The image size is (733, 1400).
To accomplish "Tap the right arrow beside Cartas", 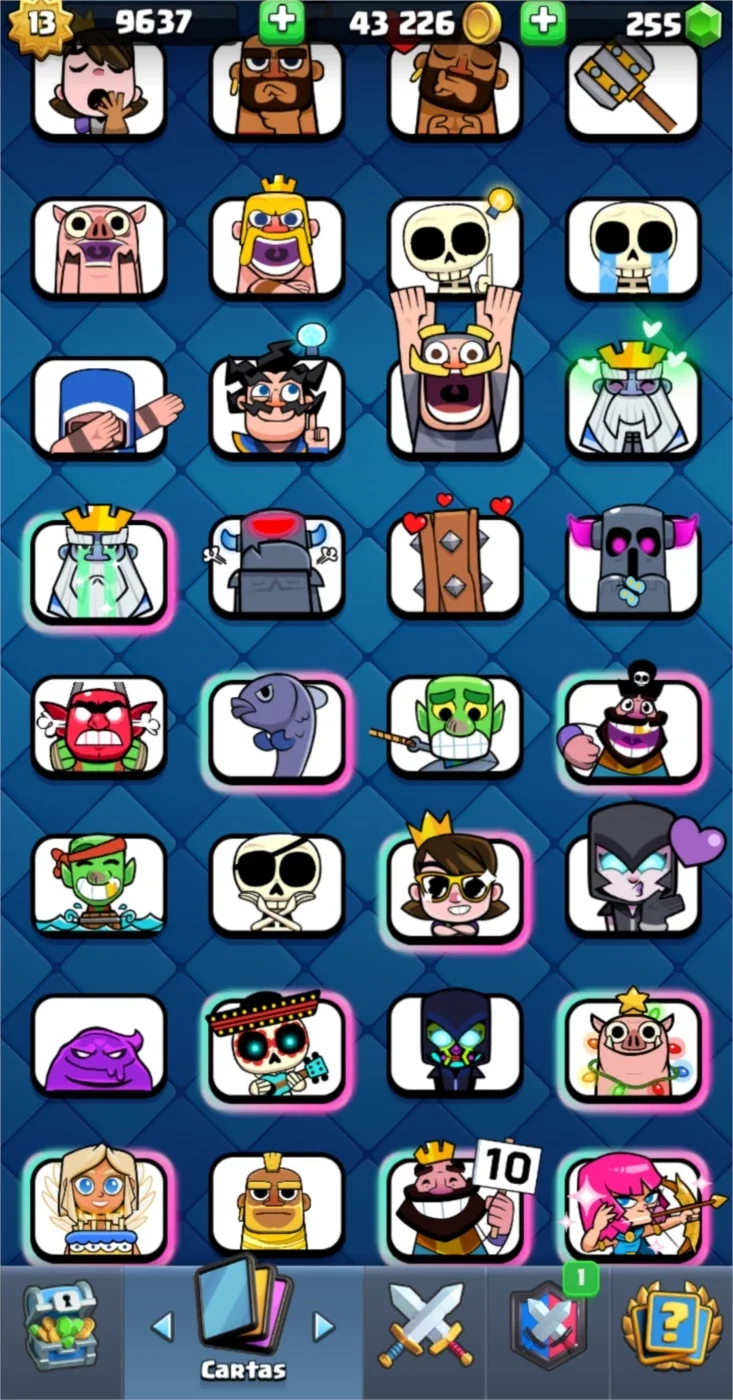I will click(323, 1327).
